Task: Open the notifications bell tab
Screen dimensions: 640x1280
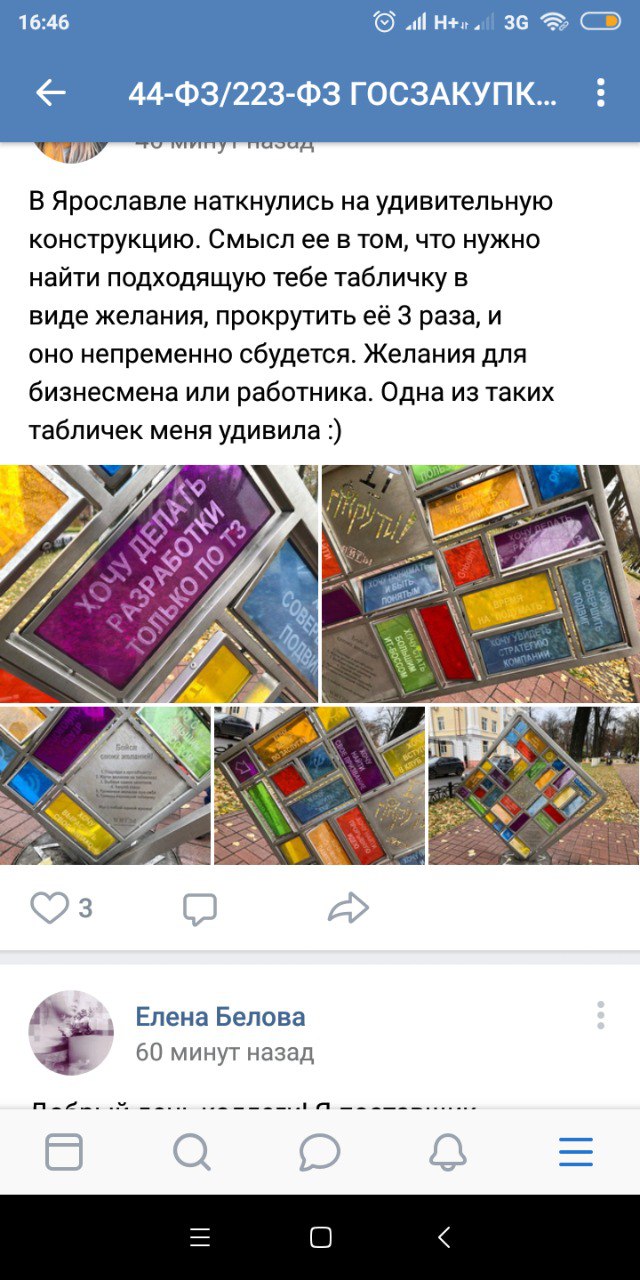Action: (447, 1152)
